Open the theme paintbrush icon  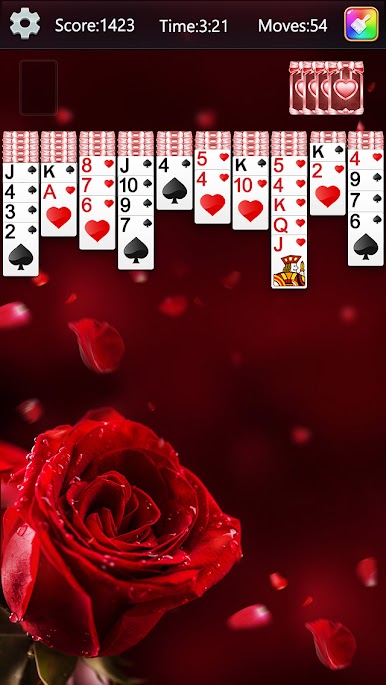coord(361,24)
